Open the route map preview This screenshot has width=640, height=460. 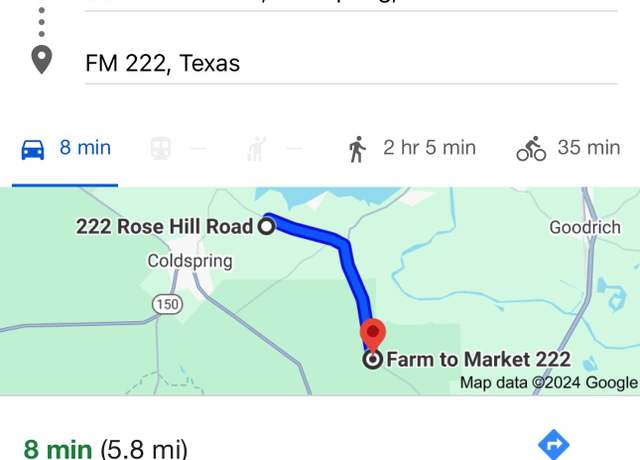pos(320,290)
